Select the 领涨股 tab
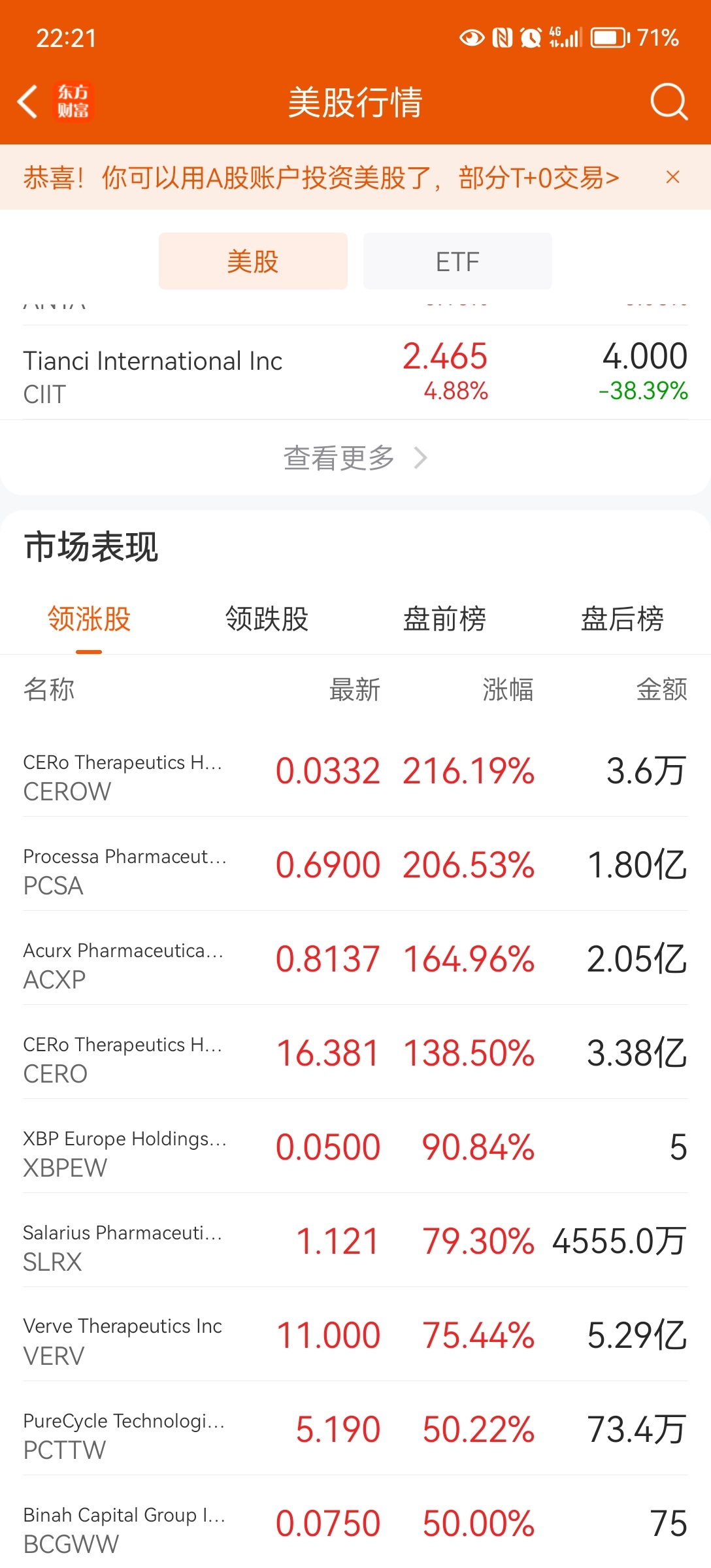 pos(89,619)
